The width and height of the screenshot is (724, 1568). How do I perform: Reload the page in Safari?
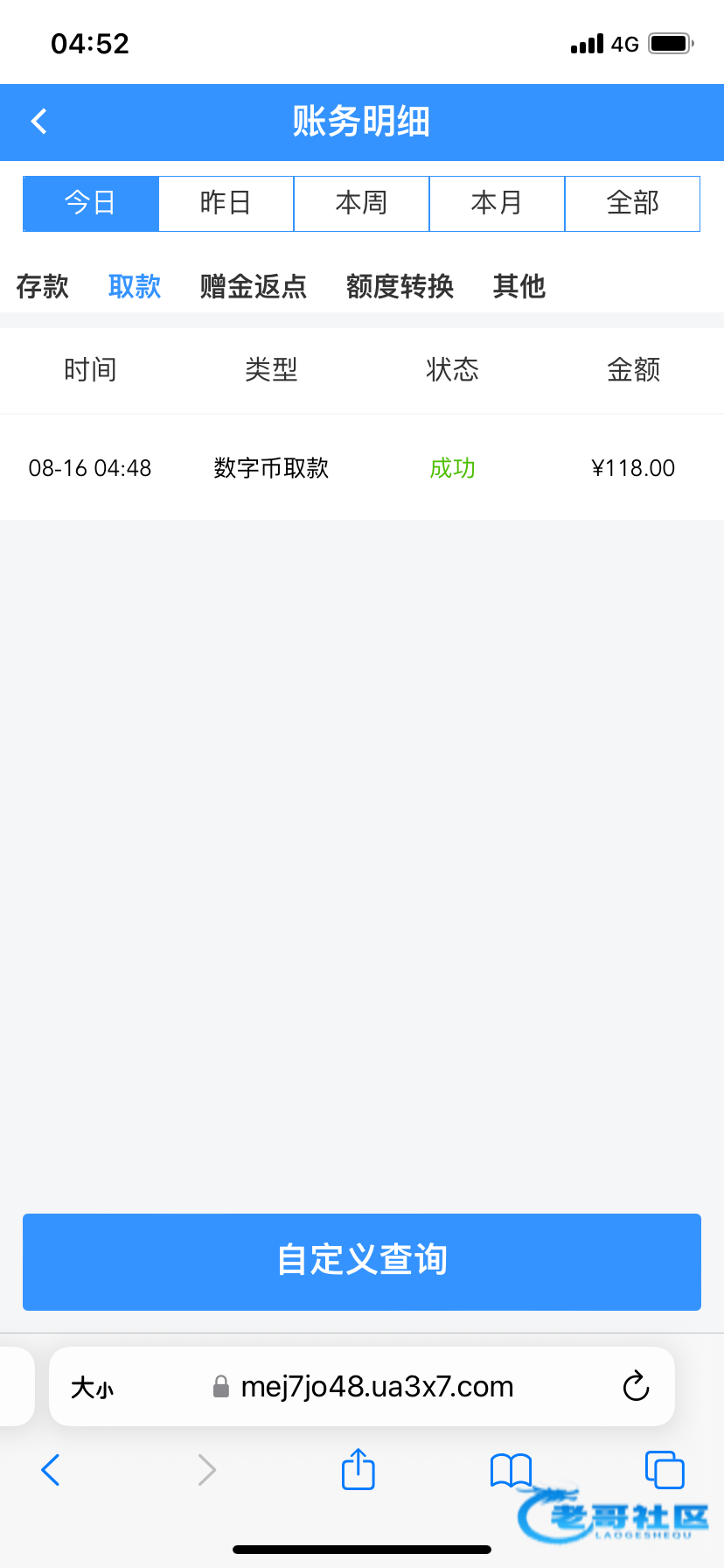click(636, 1387)
